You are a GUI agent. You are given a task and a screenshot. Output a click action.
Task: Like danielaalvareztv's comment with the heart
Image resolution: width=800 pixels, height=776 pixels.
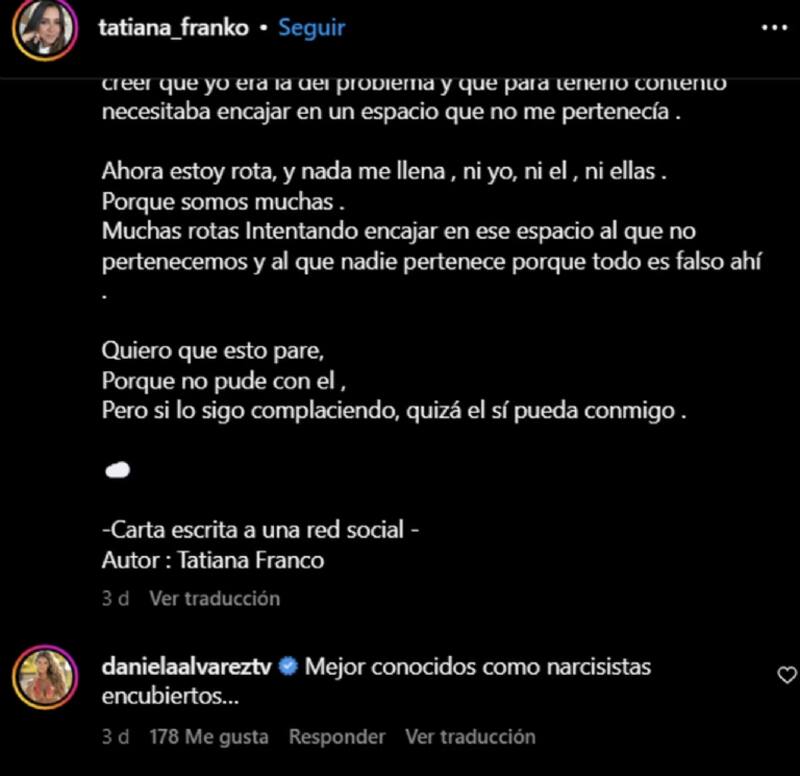click(787, 675)
